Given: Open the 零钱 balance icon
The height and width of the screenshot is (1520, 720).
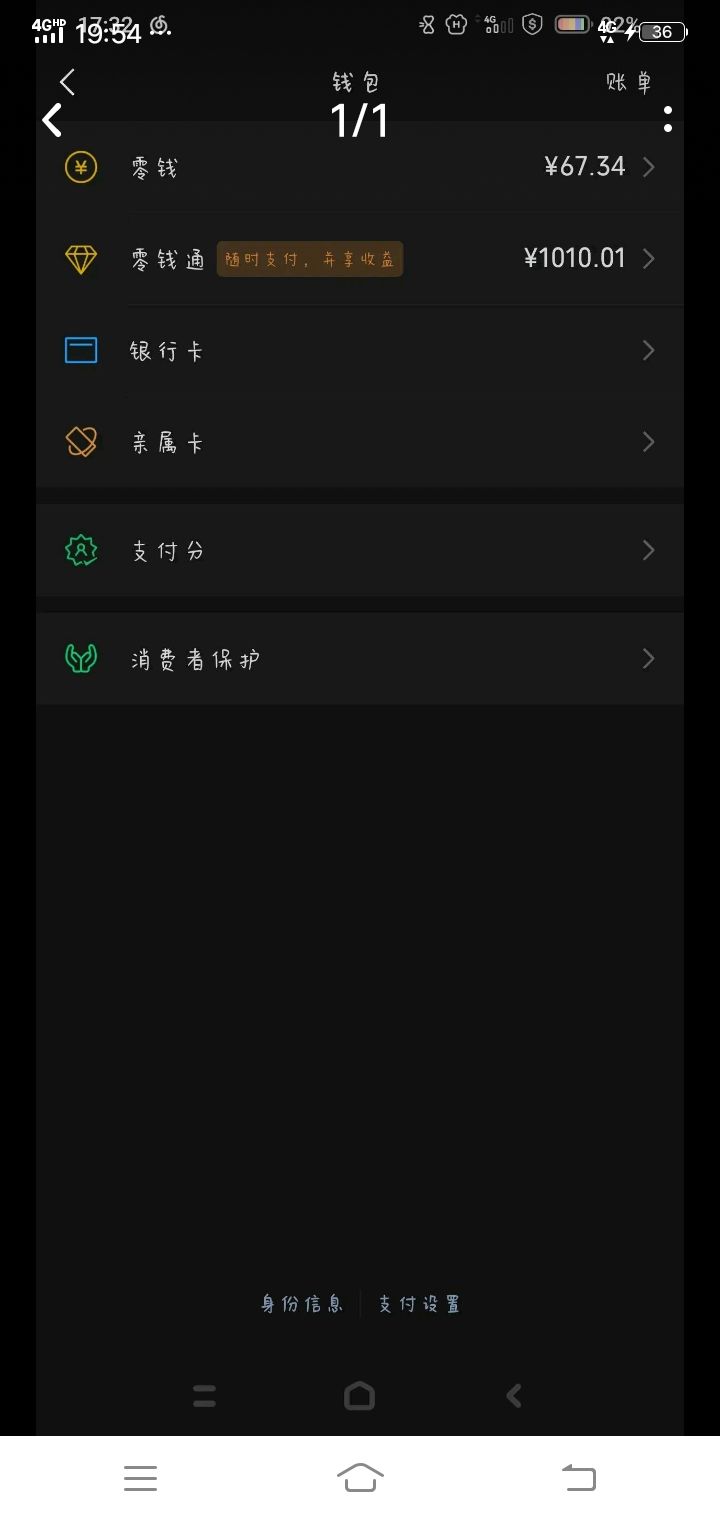Looking at the screenshot, I should pyautogui.click(x=80, y=167).
